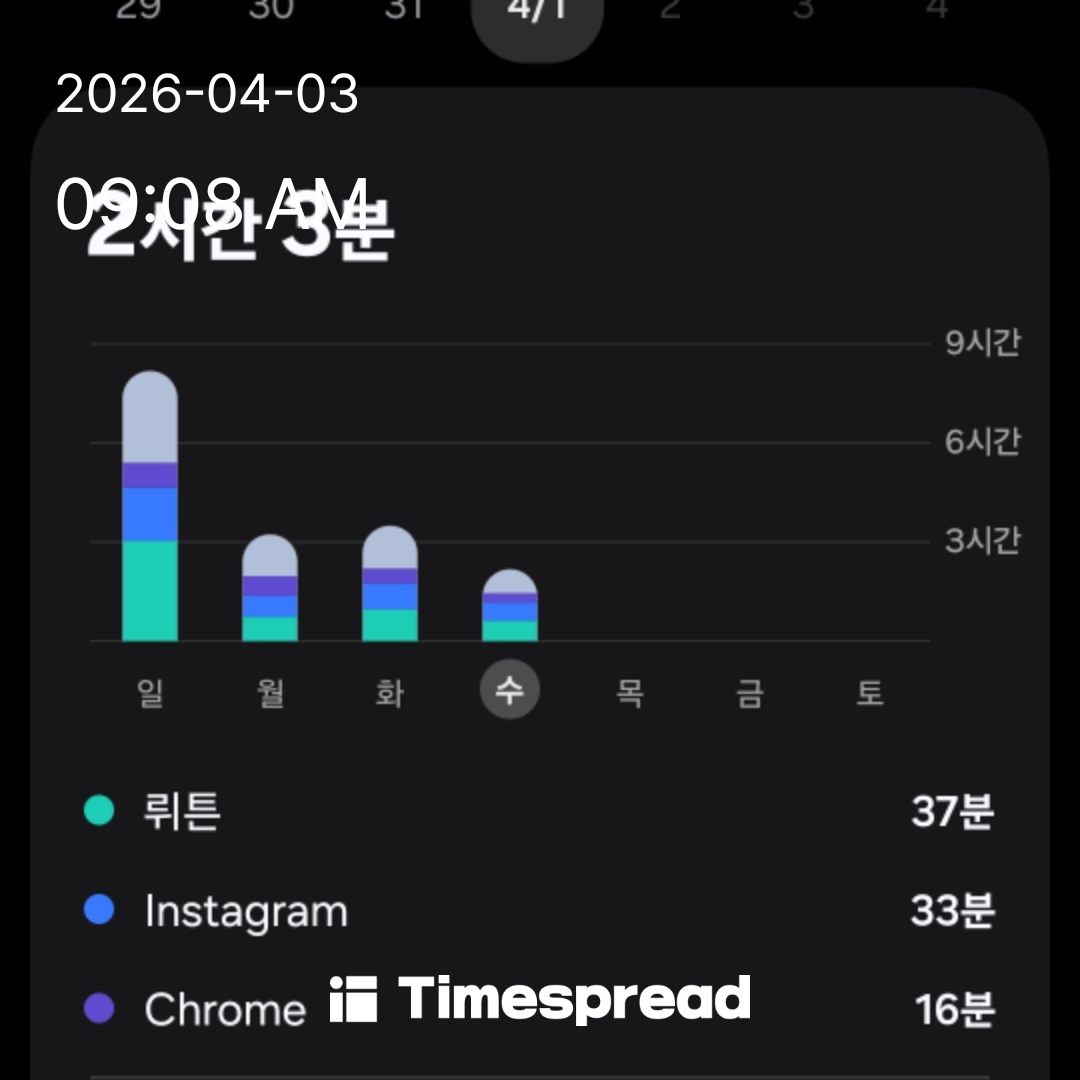Select date 31 in the date strip
The width and height of the screenshot is (1080, 1080).
404,10
